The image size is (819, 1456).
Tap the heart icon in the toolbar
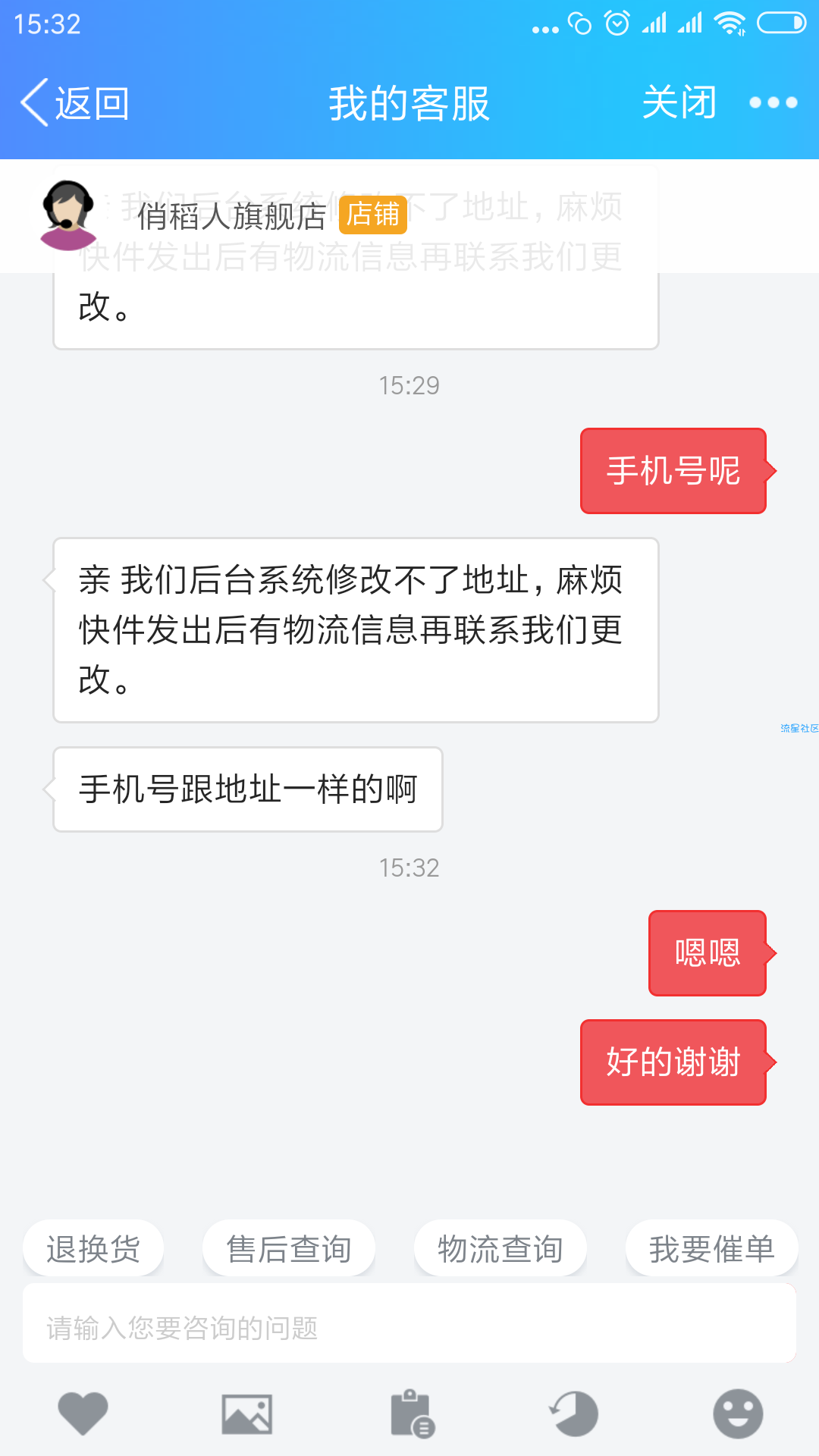pyautogui.click(x=83, y=1414)
